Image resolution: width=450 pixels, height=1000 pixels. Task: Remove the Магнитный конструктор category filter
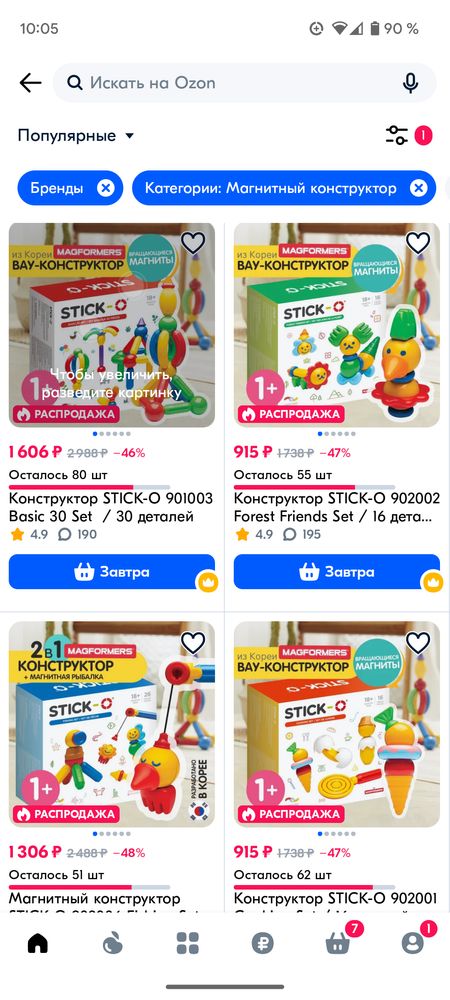click(418, 188)
